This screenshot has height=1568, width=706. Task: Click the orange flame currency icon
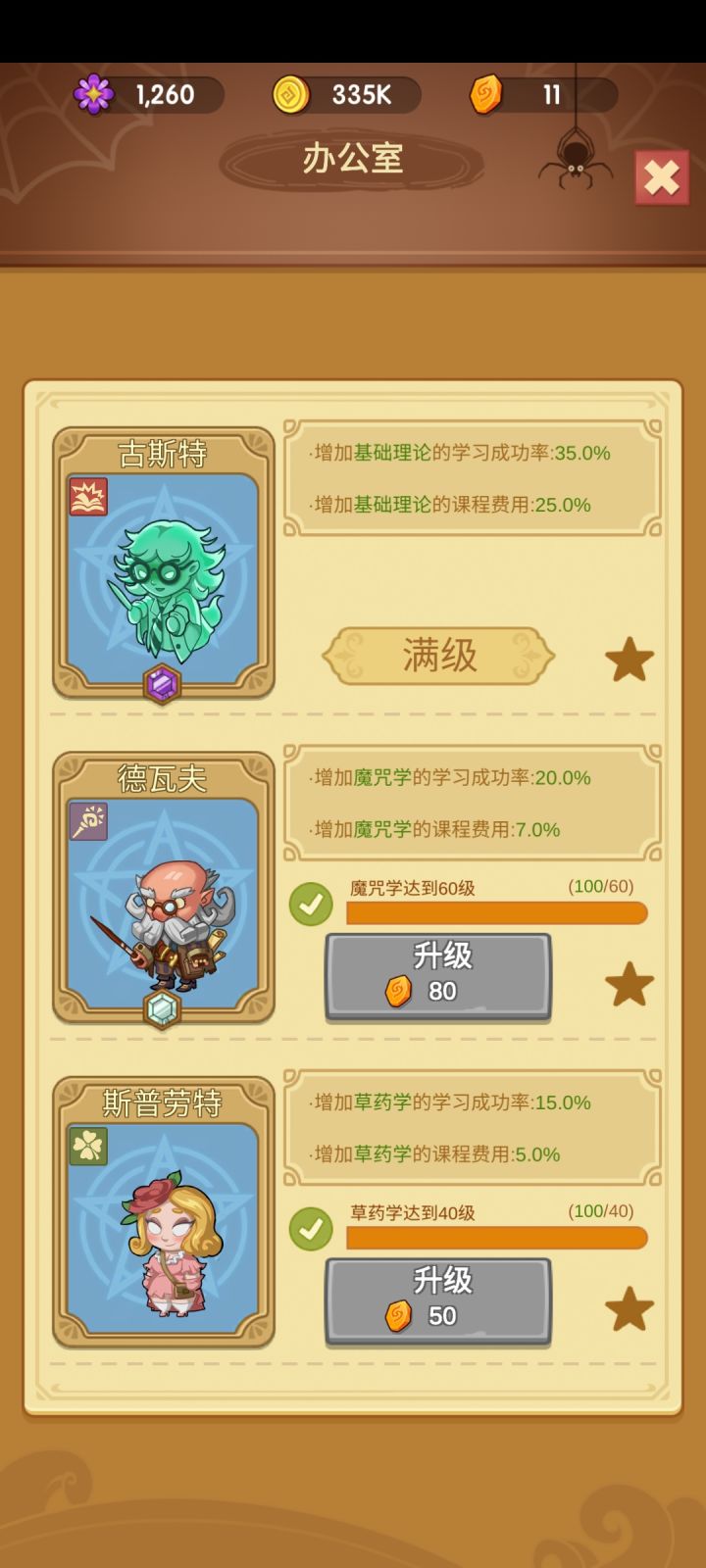point(485,93)
